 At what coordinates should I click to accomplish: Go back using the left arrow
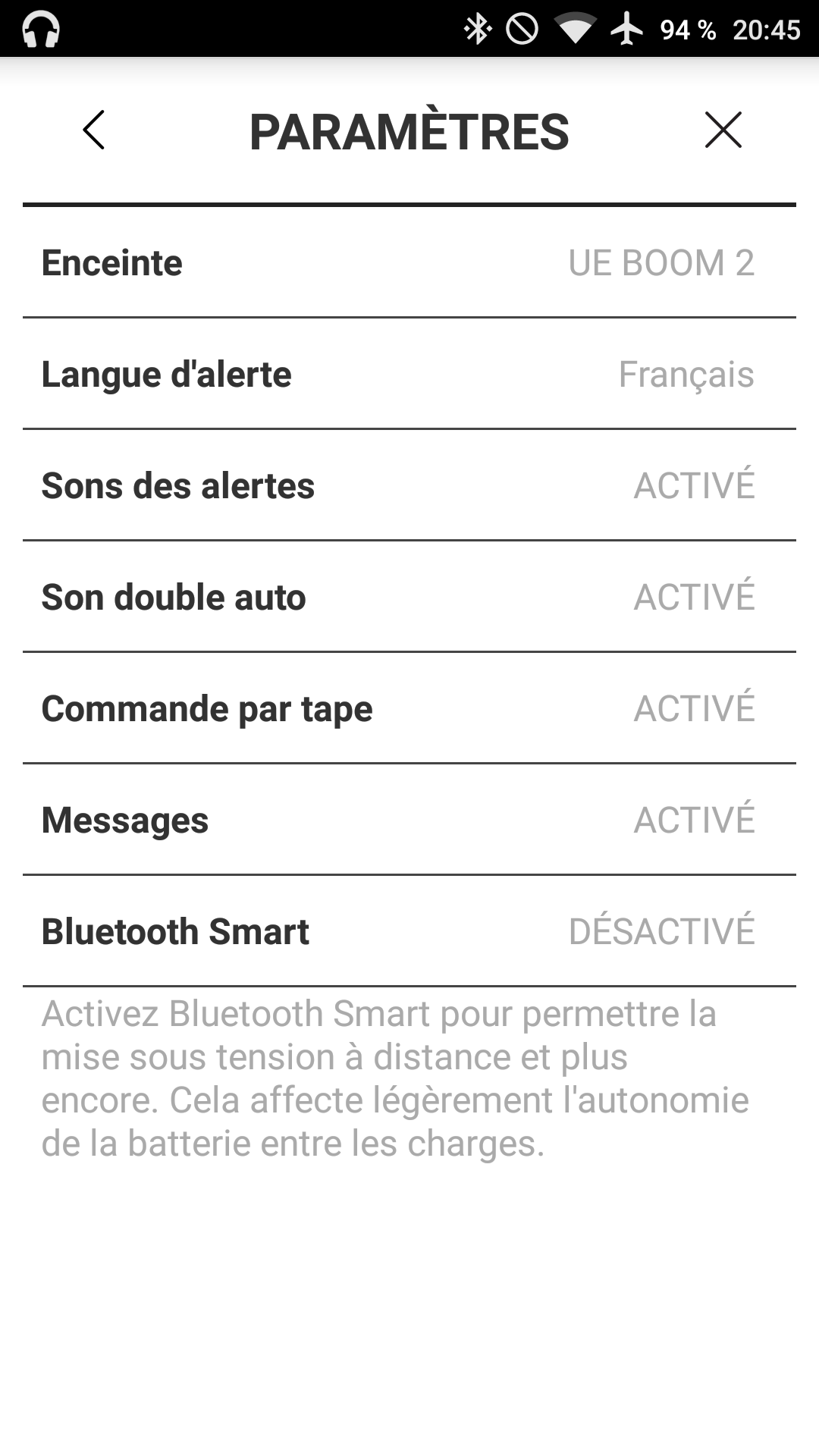94,130
